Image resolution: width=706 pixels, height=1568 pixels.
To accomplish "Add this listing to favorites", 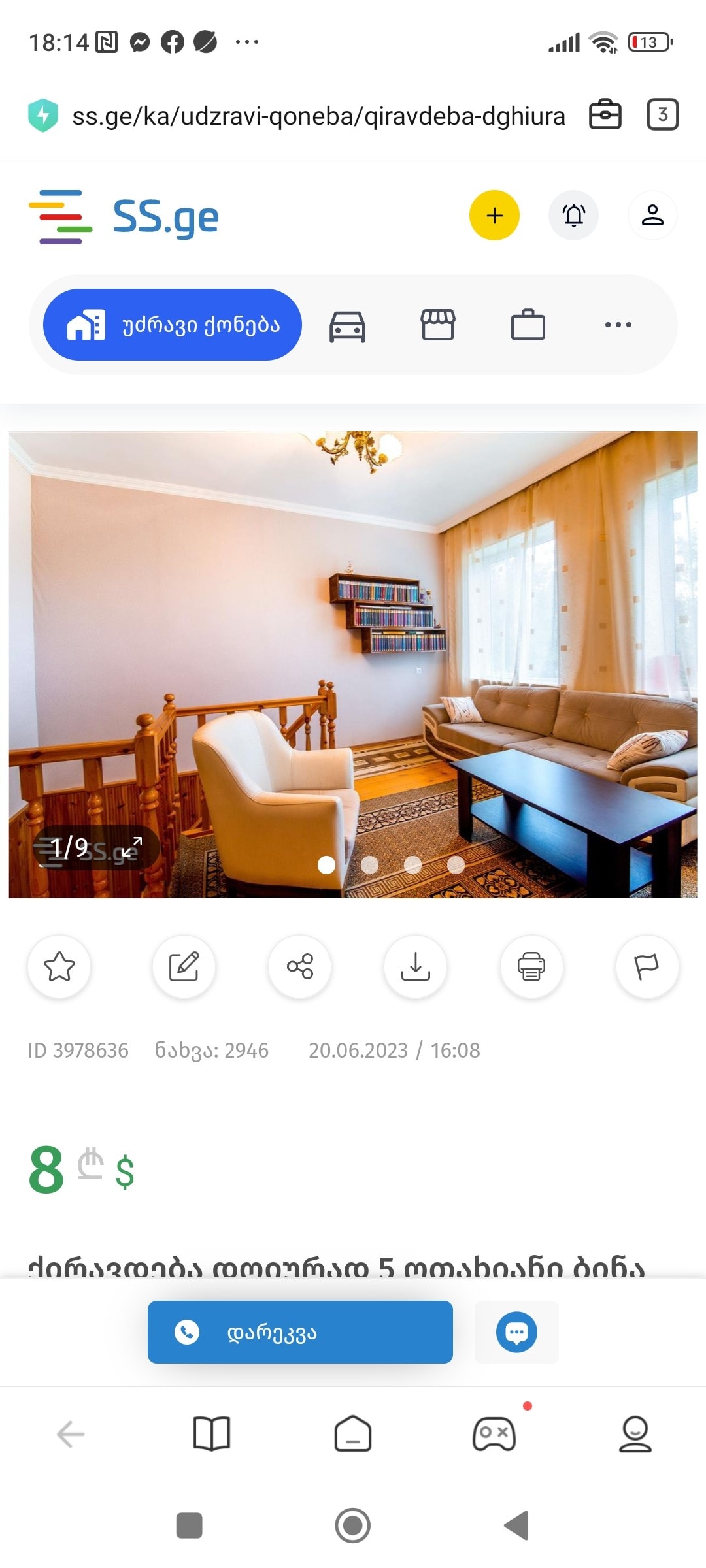I will 59,966.
